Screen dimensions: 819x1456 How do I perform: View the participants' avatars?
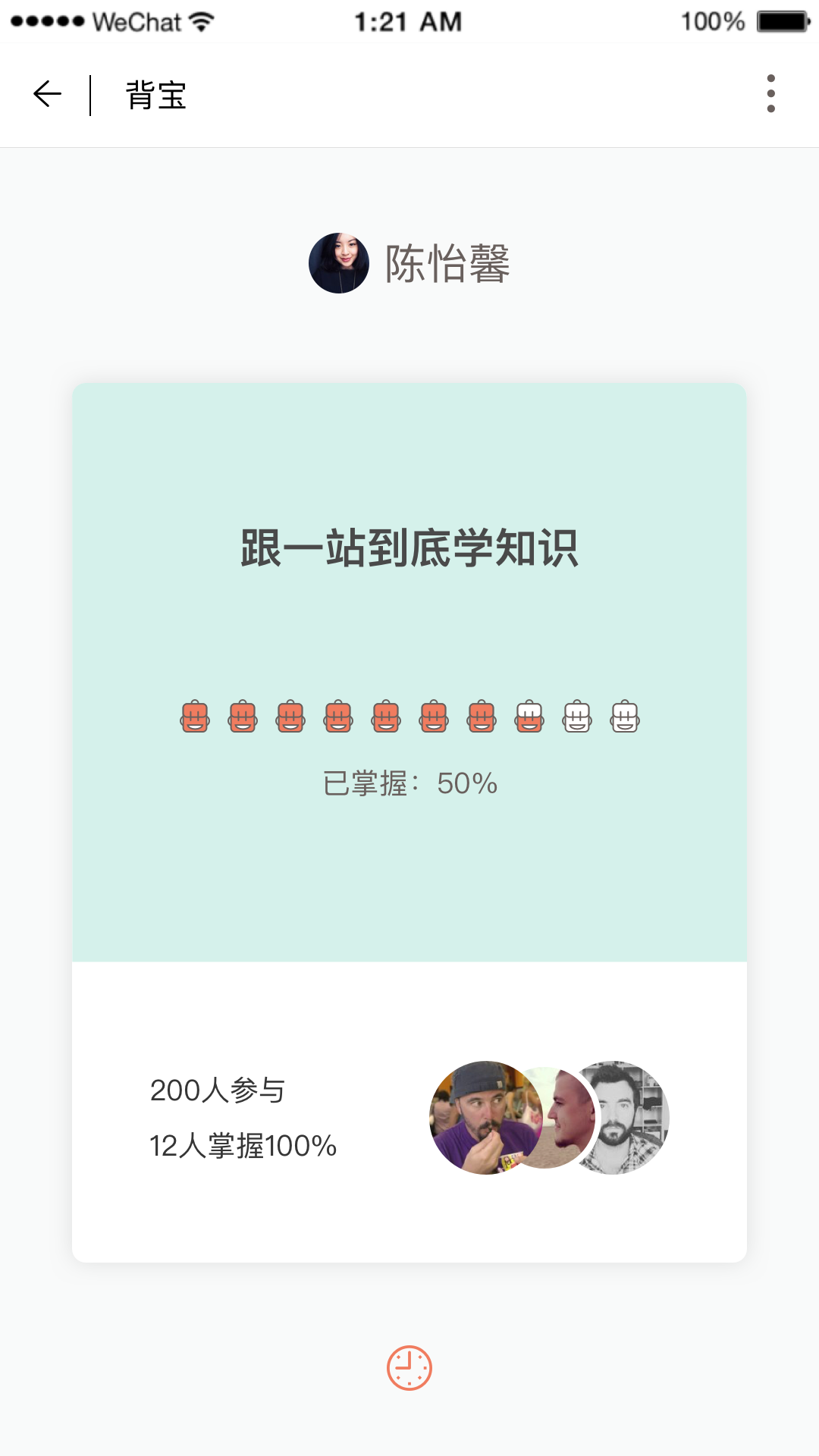549,1117
